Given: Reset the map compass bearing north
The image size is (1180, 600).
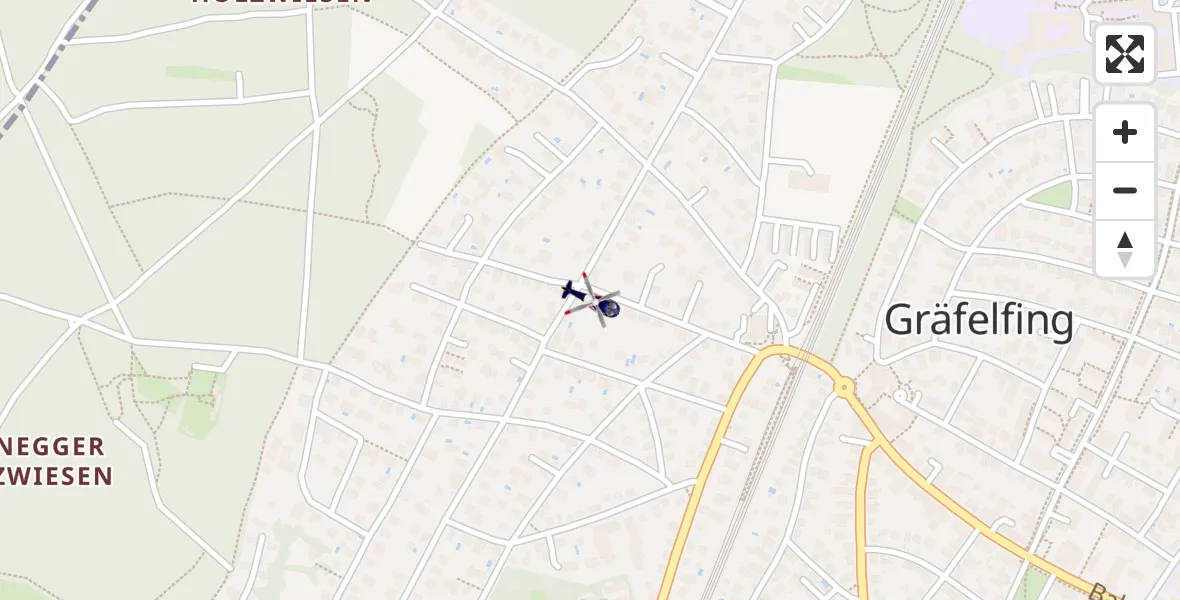Looking at the screenshot, I should (1125, 248).
